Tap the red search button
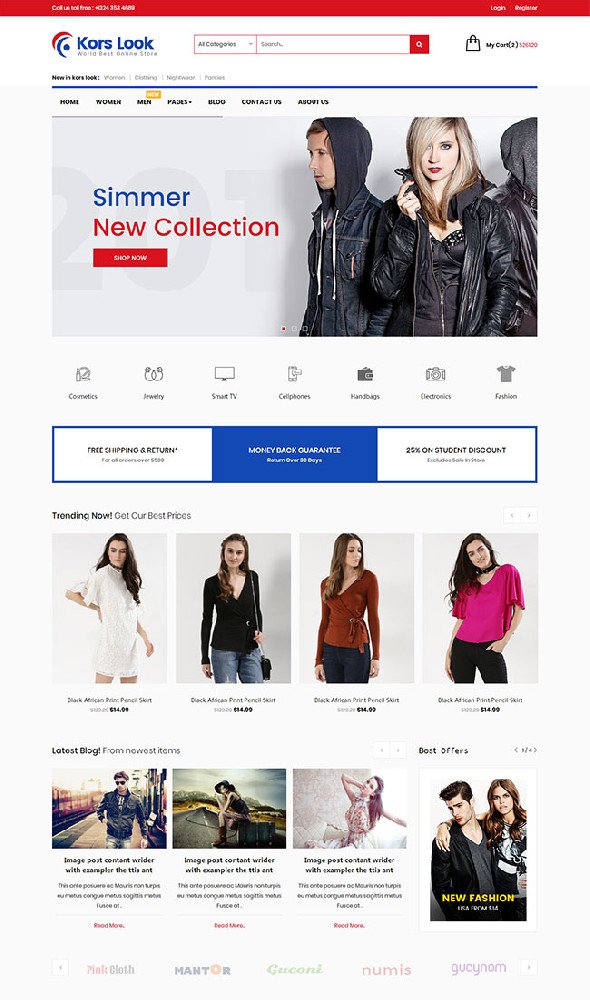Image resolution: width=590 pixels, height=1000 pixels. click(419, 45)
